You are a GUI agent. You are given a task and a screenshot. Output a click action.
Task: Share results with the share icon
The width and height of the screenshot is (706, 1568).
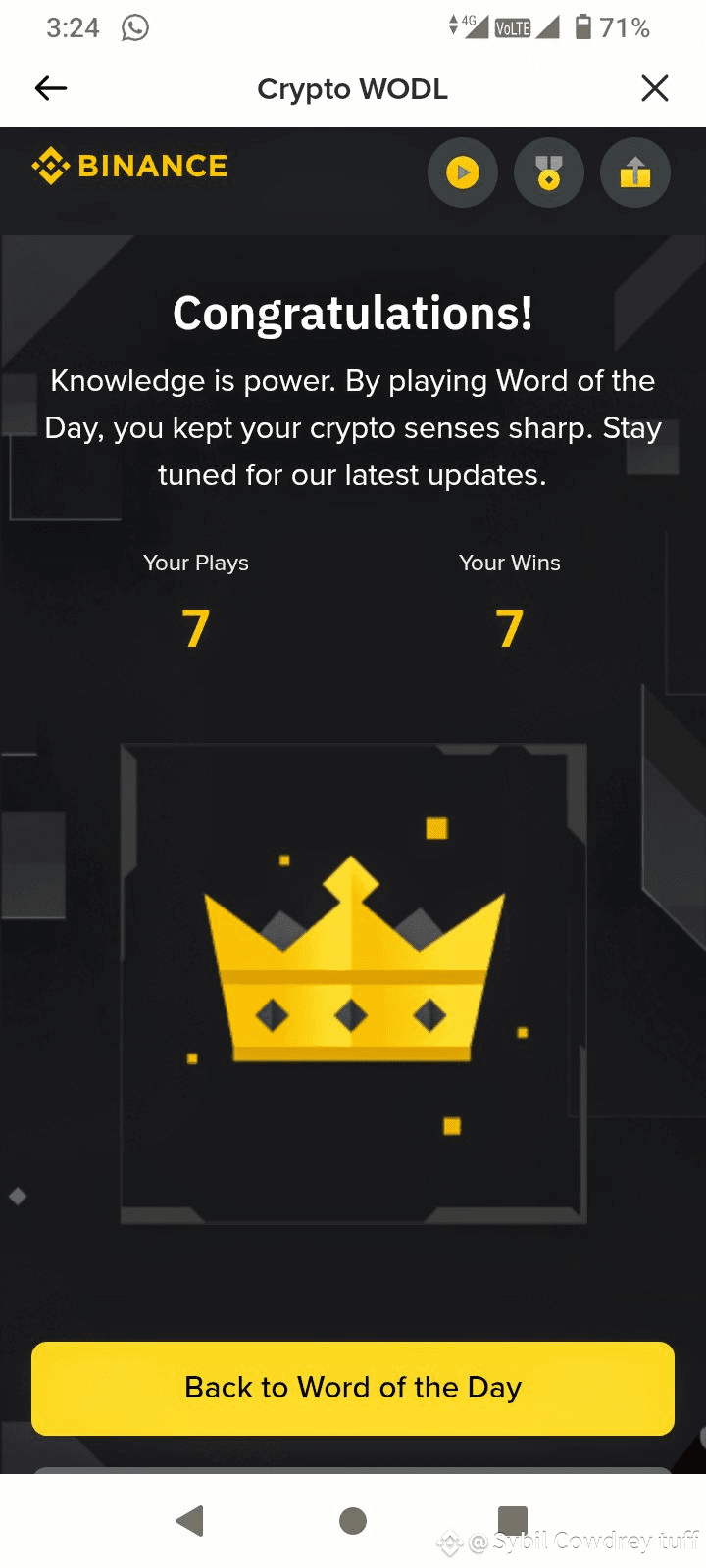tap(635, 173)
